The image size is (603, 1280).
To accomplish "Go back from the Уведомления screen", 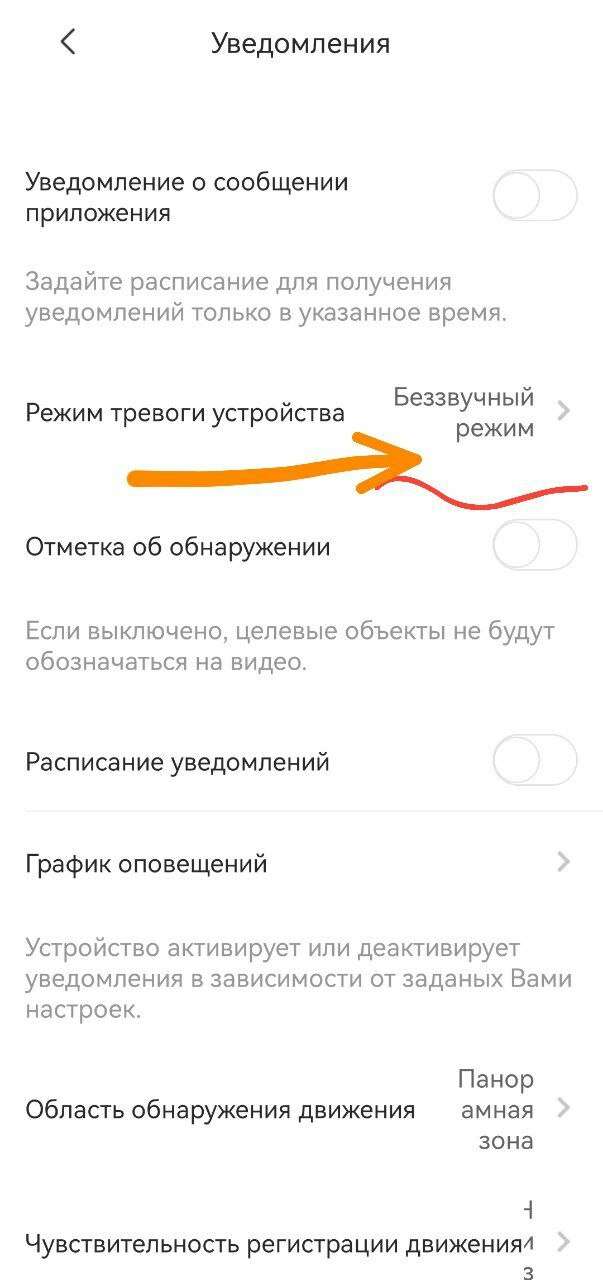I will 68,42.
